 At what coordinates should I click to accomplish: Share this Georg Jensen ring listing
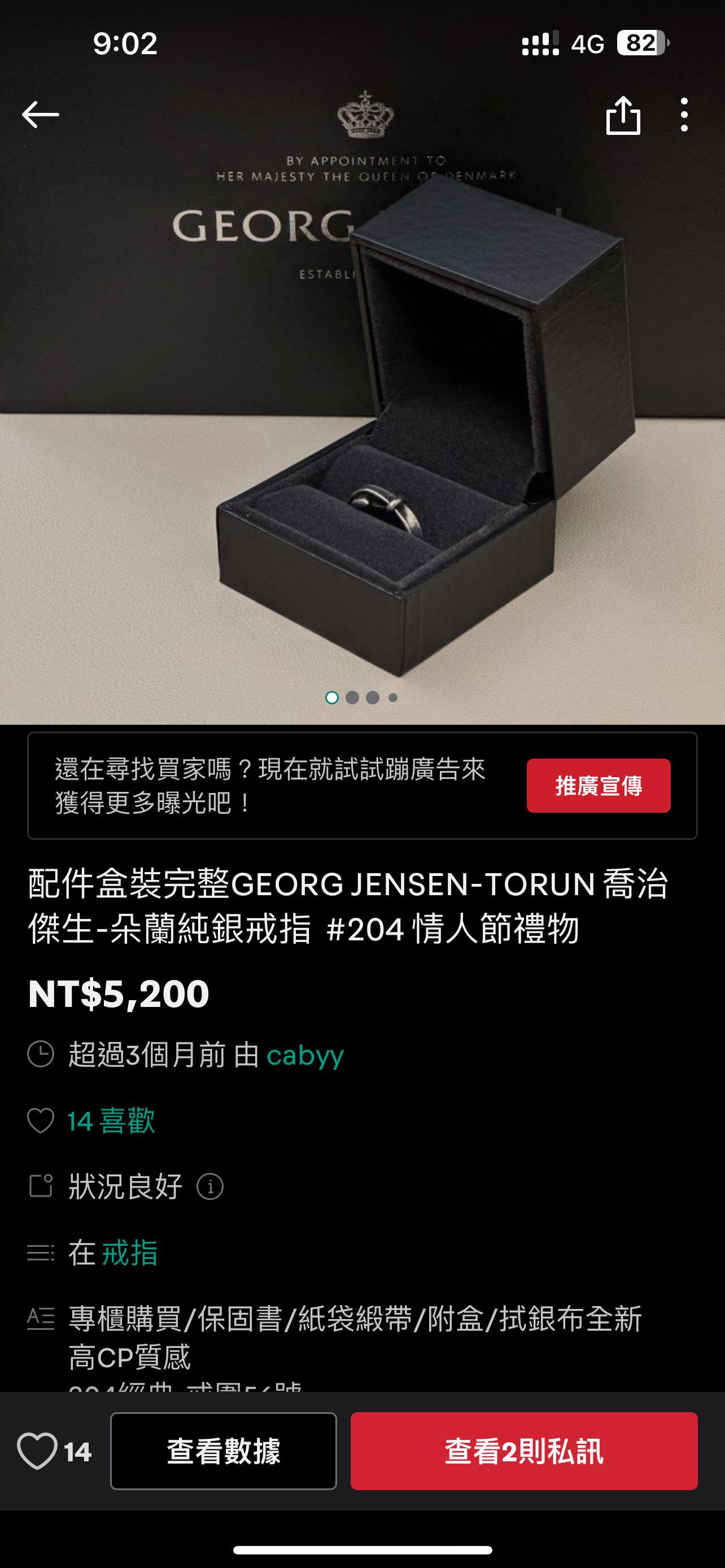tap(623, 115)
